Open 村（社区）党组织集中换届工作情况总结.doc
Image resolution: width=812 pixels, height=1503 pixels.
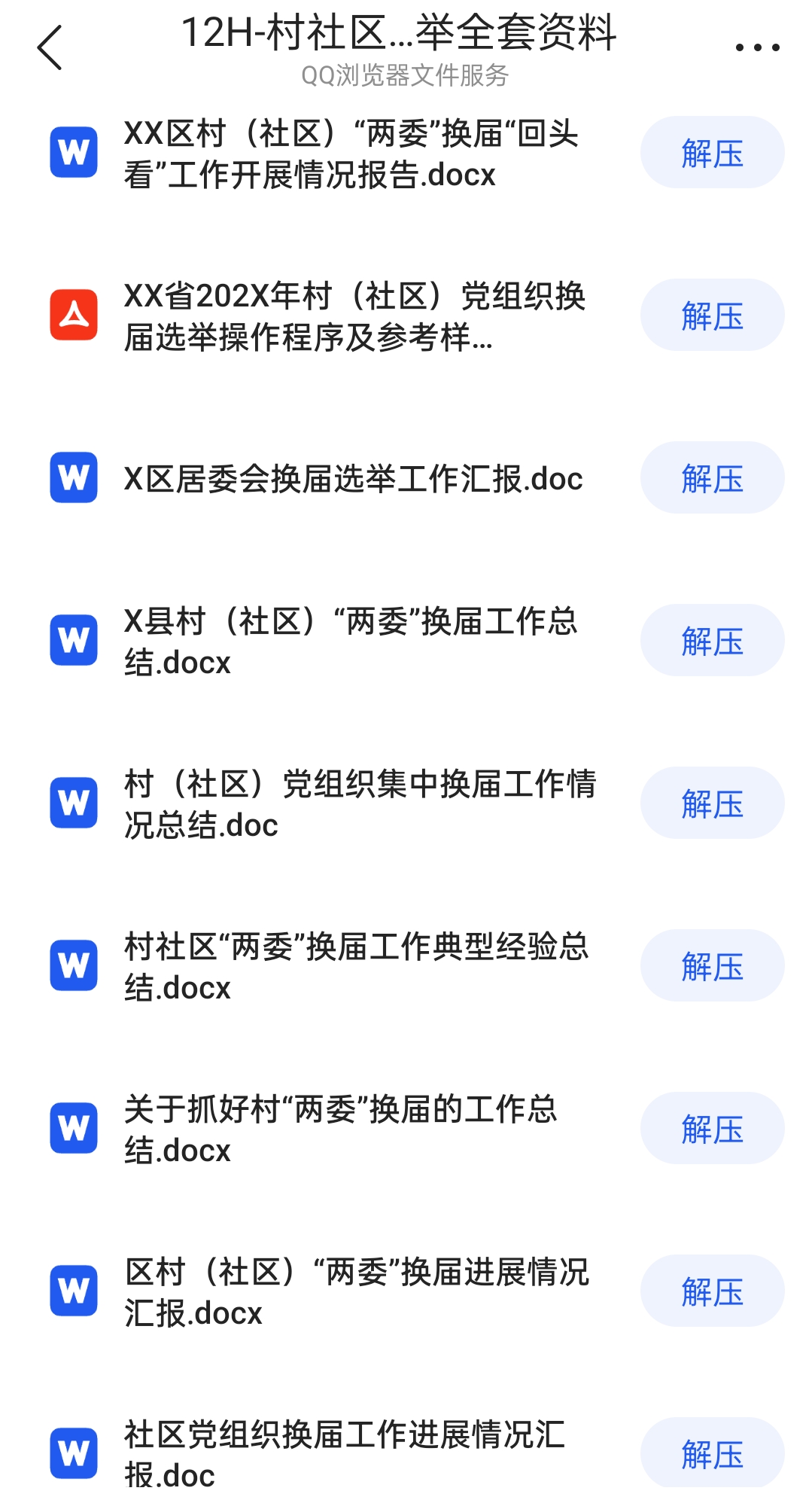360,804
